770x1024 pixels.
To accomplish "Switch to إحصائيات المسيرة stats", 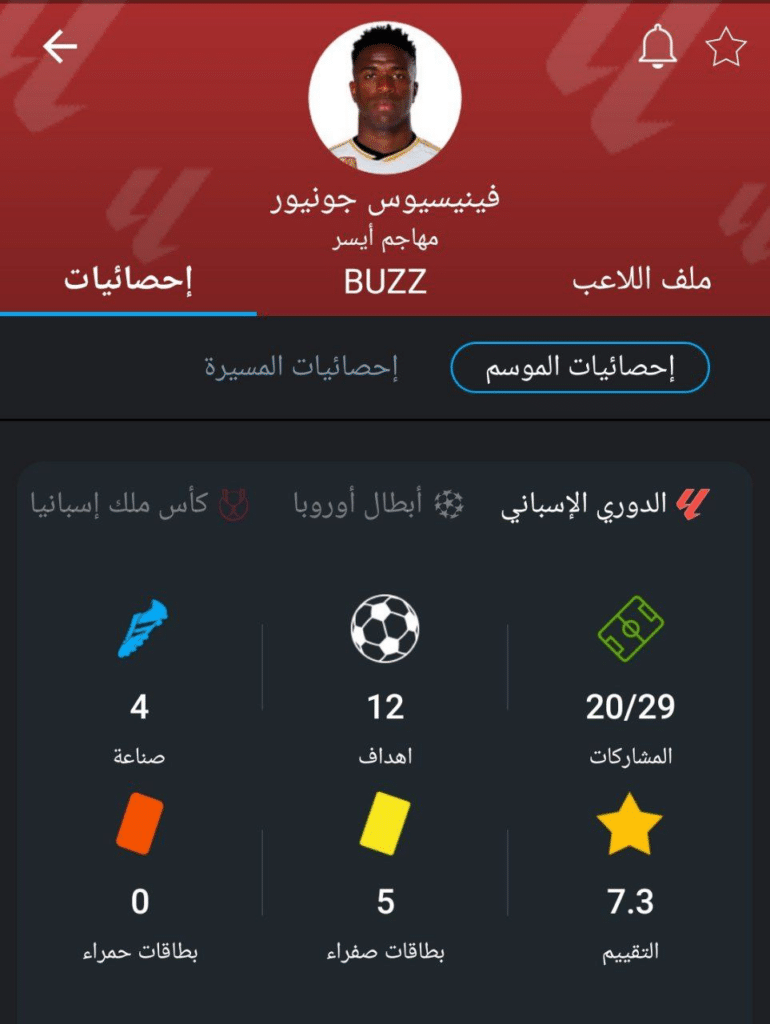I will pyautogui.click(x=301, y=368).
